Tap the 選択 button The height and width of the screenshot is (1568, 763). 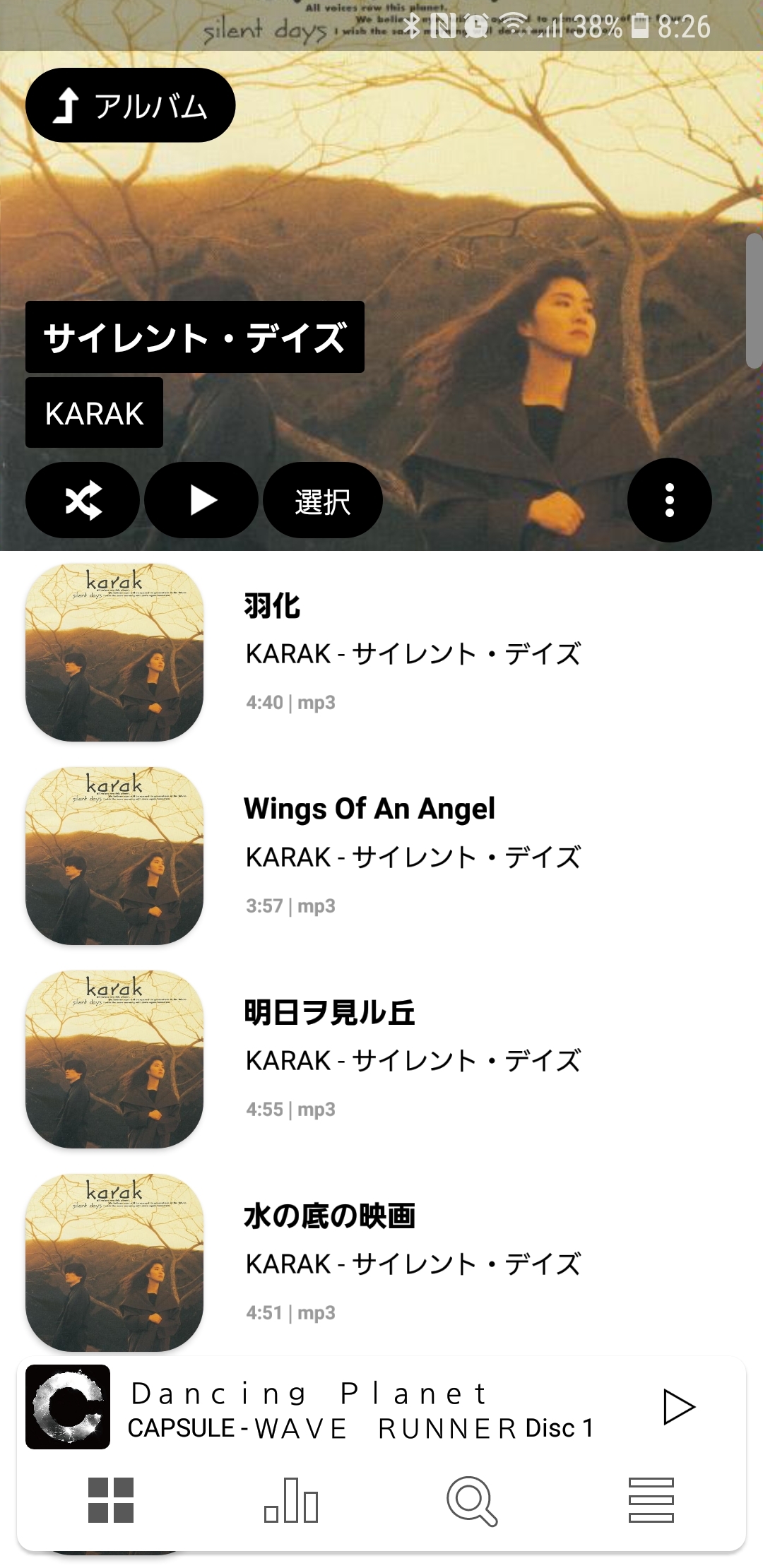click(x=323, y=501)
